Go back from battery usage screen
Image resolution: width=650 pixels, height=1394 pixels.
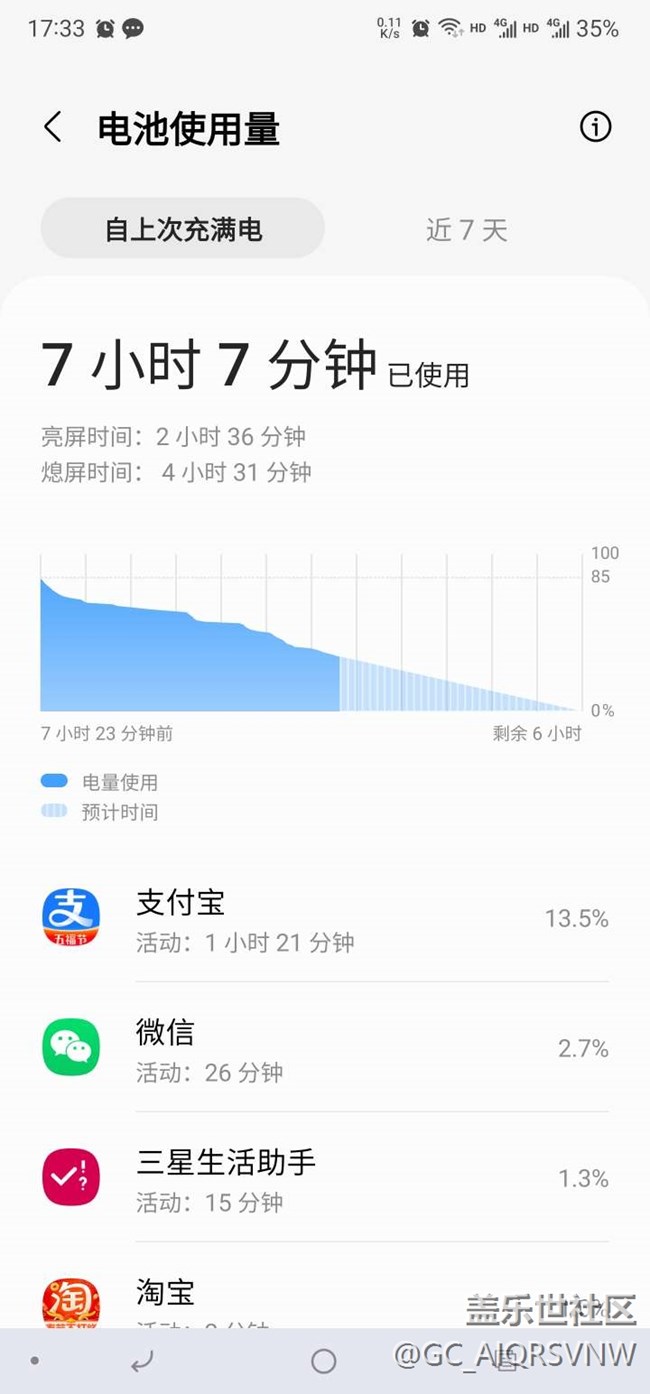[53, 128]
